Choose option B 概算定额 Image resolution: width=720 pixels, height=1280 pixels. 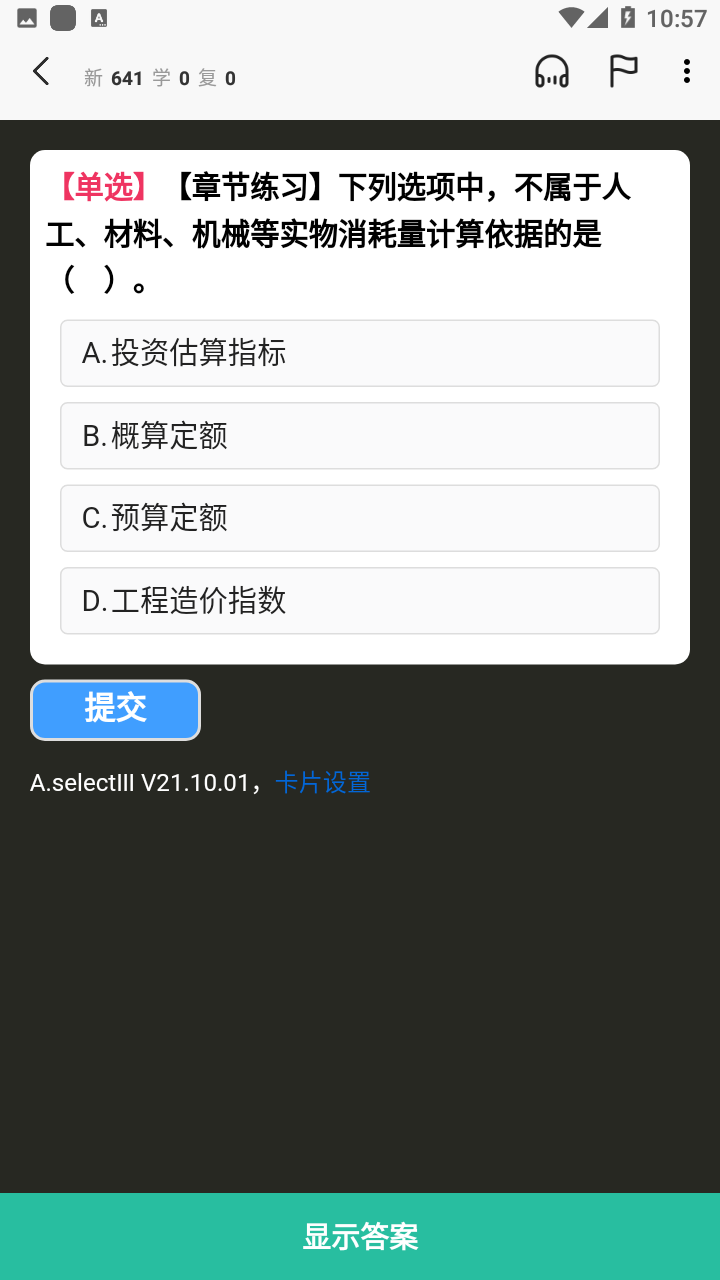(360, 436)
